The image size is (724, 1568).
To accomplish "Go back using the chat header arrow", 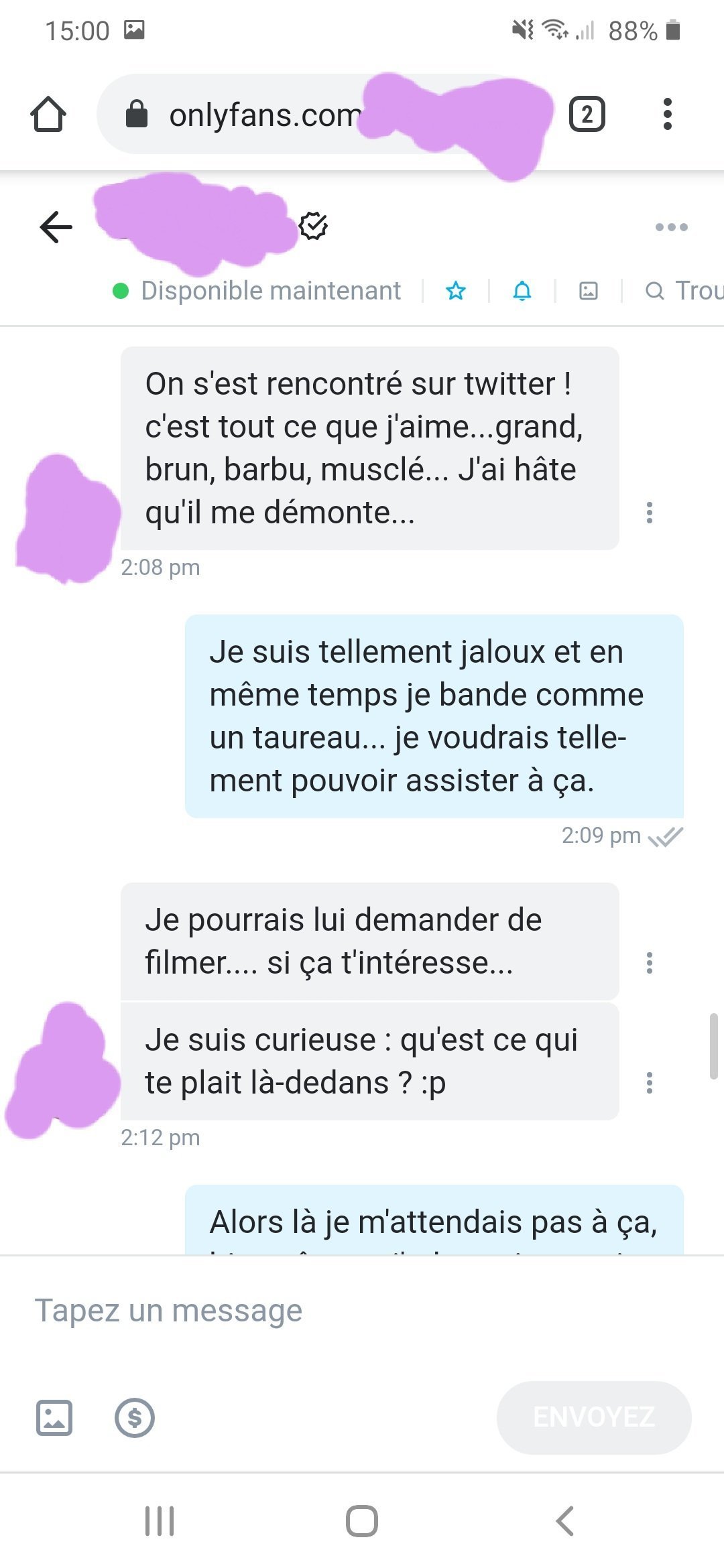I will click(x=56, y=227).
